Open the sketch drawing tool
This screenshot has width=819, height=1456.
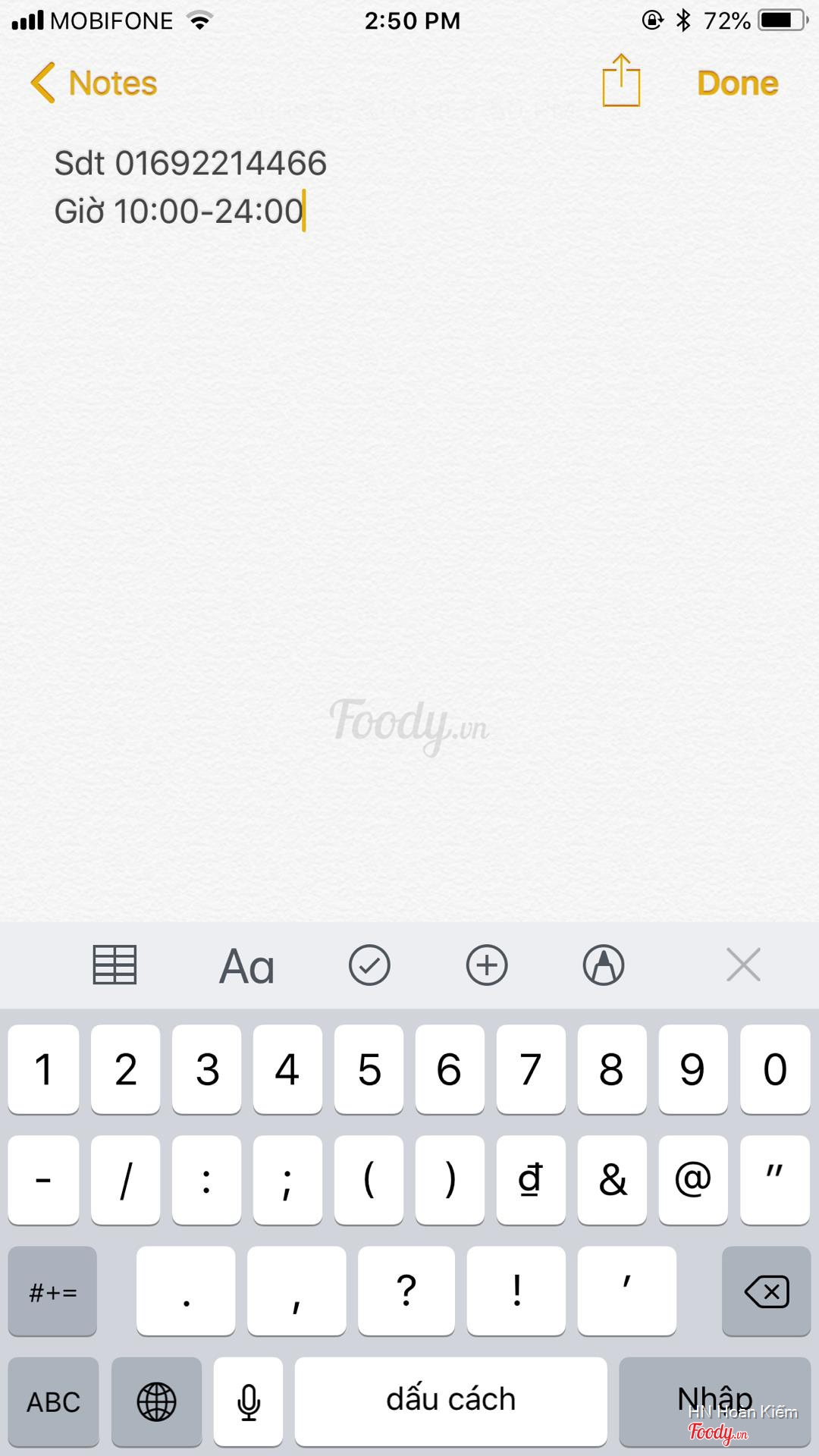(604, 965)
